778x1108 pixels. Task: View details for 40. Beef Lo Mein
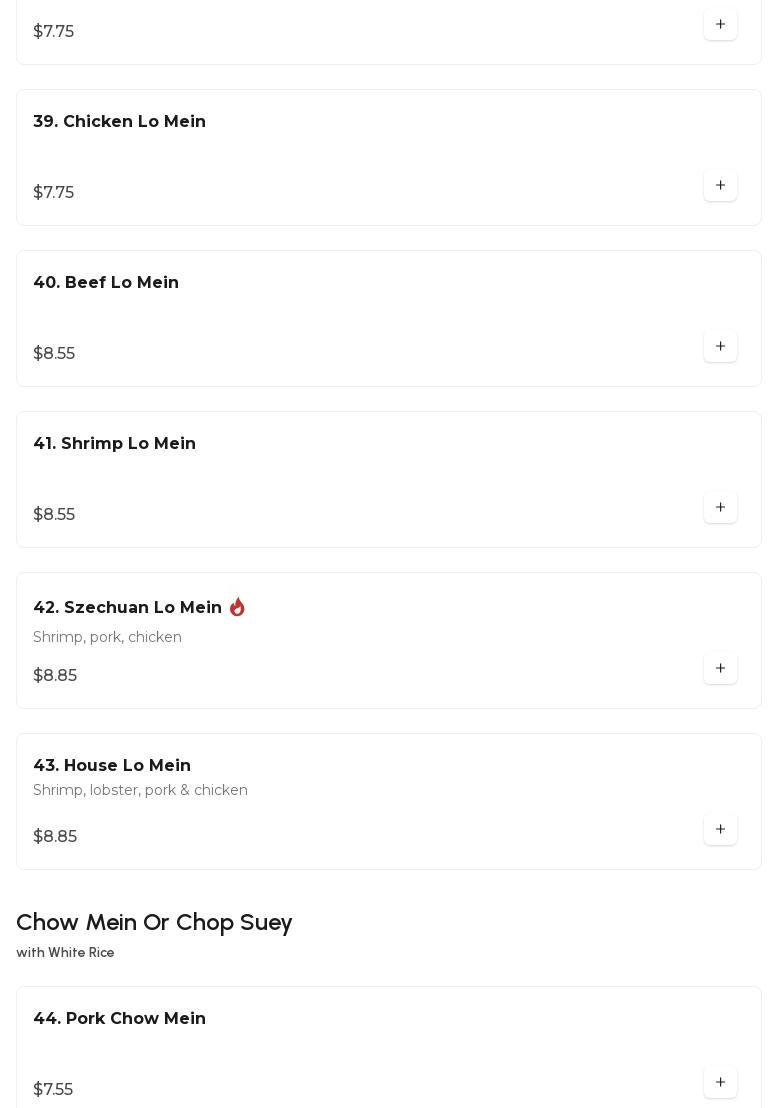[106, 283]
